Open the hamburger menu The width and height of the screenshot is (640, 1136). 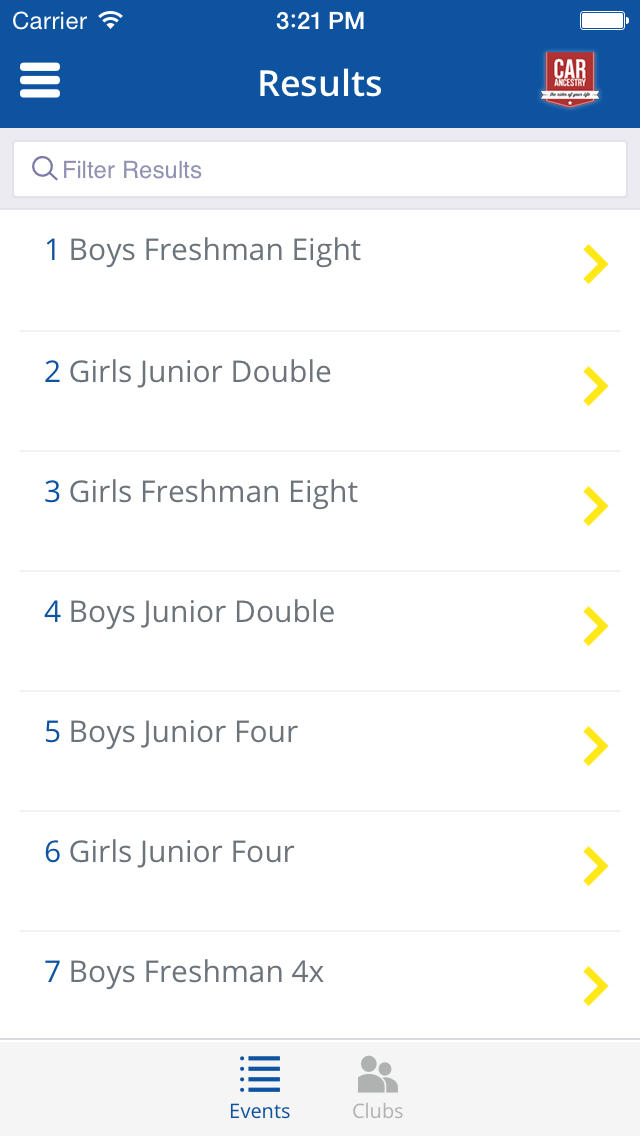(x=40, y=80)
